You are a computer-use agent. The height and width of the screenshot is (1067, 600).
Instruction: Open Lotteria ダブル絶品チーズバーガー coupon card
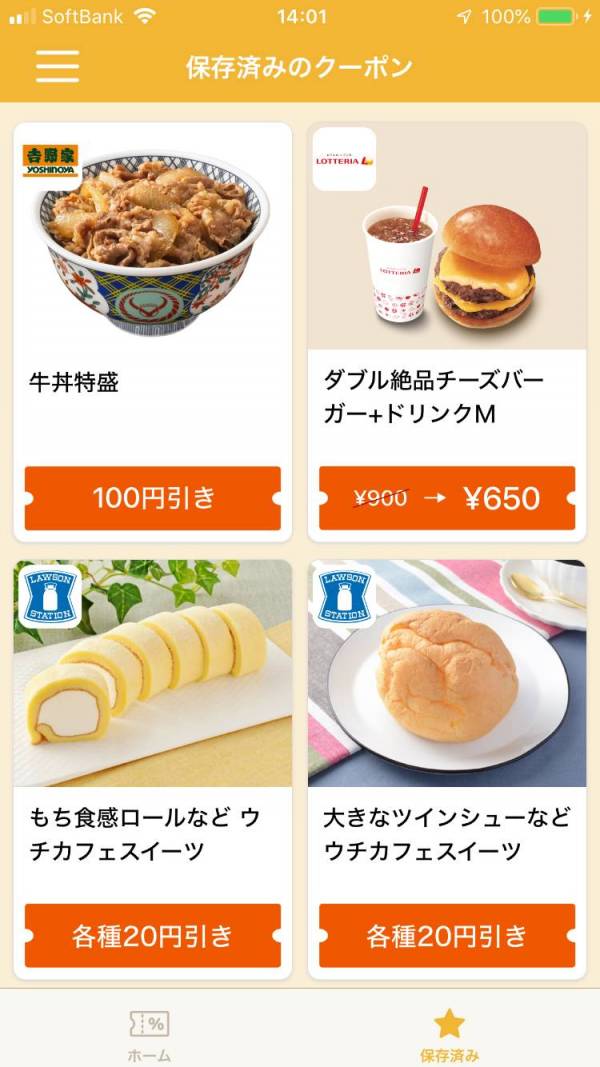click(447, 332)
